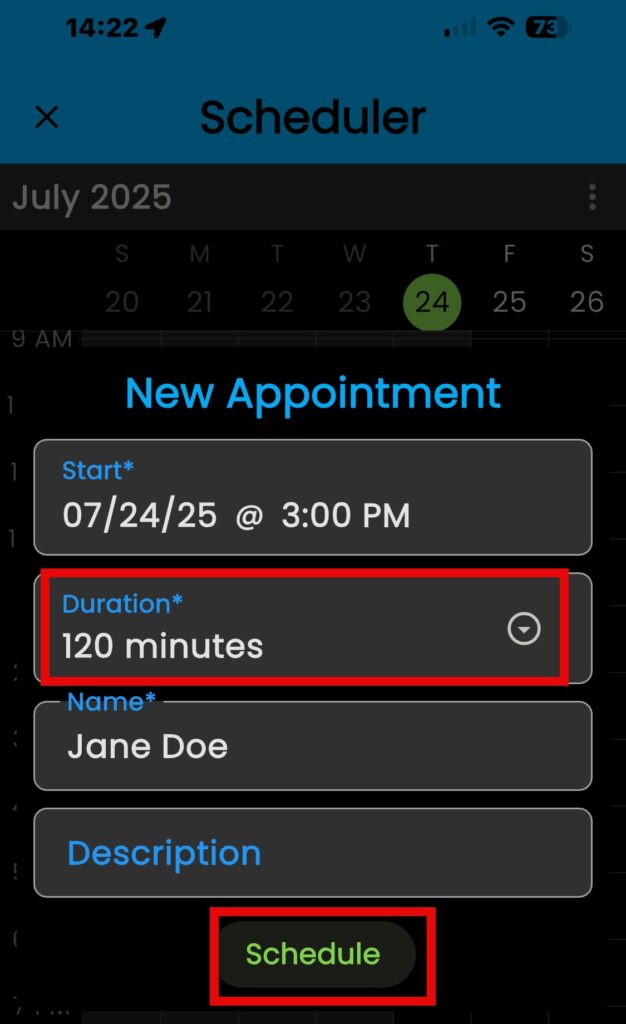The image size is (626, 1024).
Task: Select Saturday the 26th
Action: click(587, 301)
